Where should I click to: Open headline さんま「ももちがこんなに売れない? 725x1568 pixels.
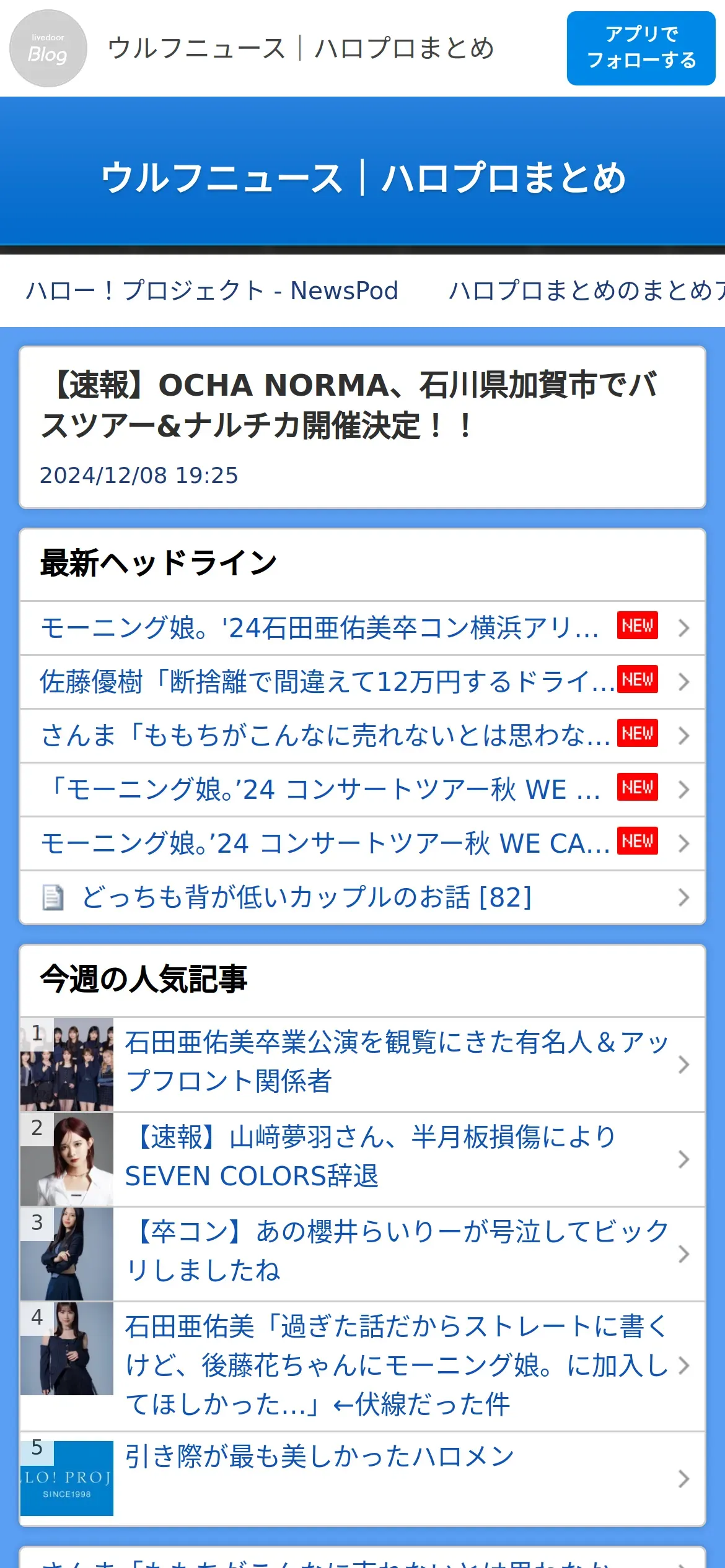click(362, 736)
